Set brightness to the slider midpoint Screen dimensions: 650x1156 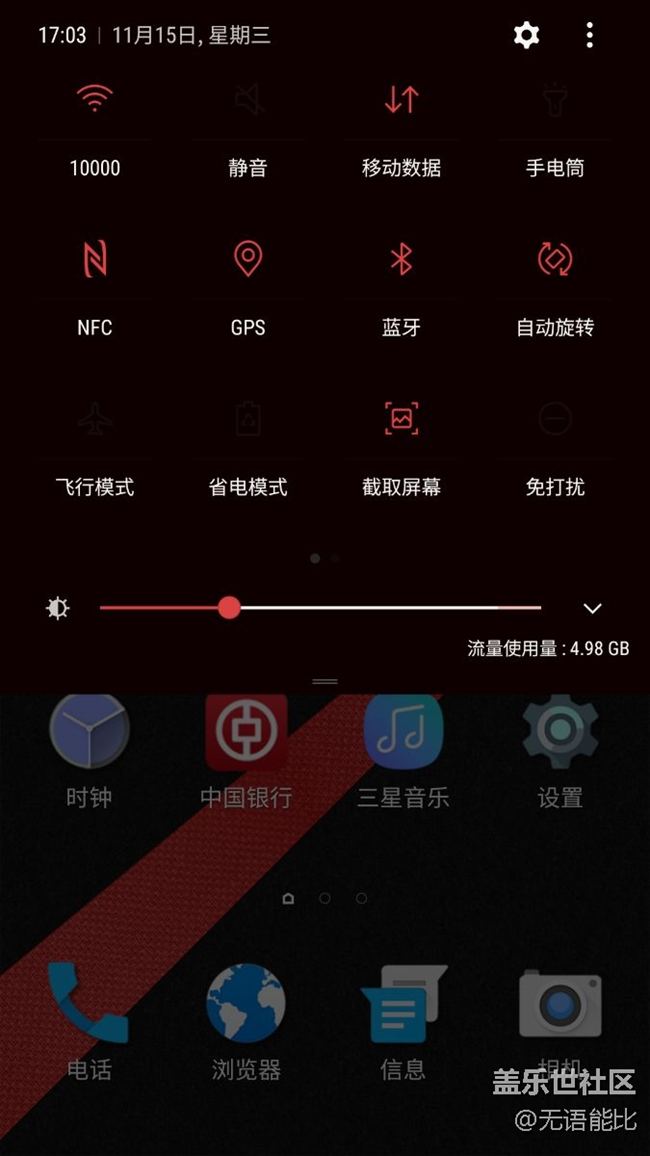coord(321,607)
